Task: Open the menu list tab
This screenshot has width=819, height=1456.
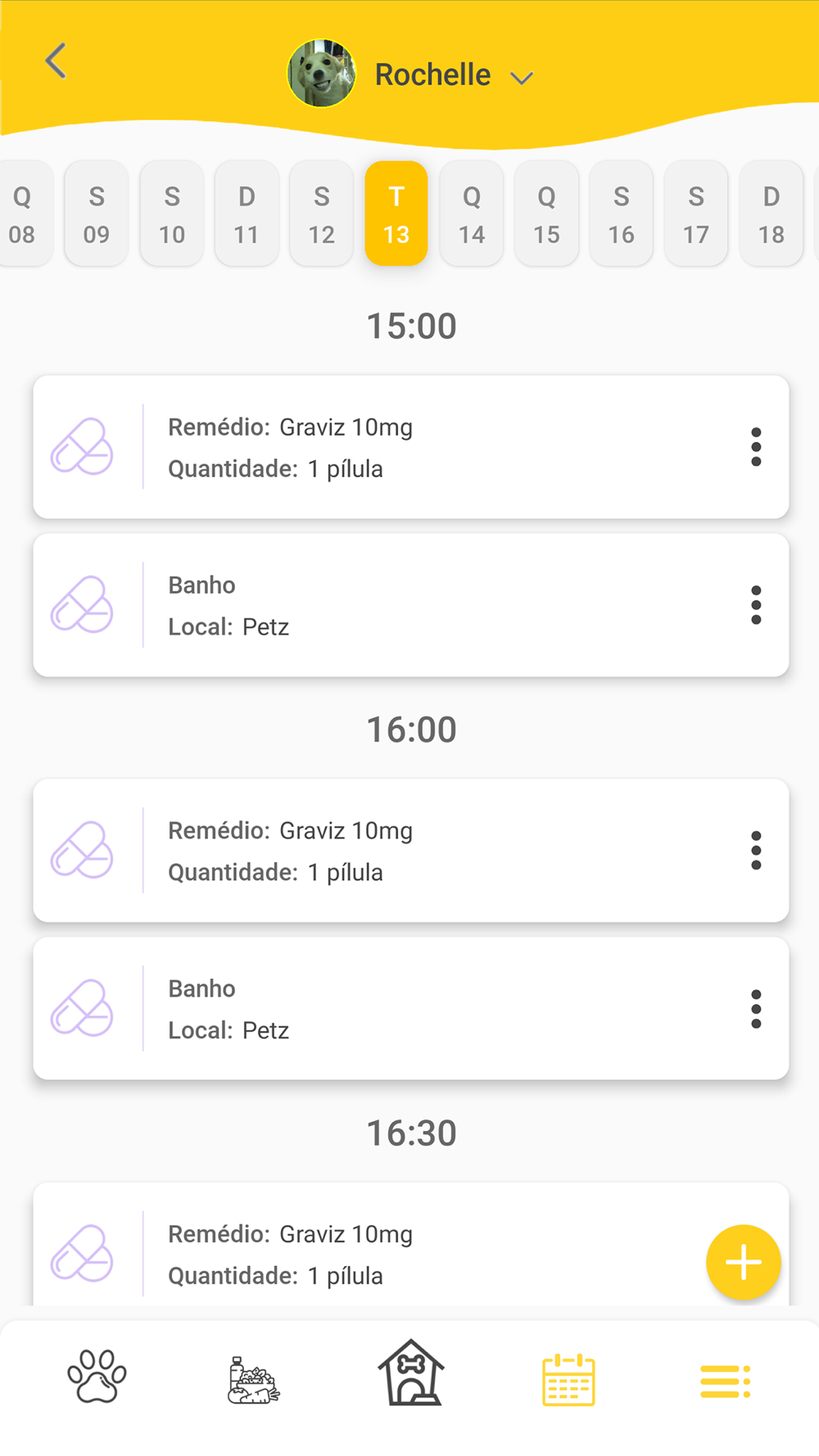Action: [726, 1381]
